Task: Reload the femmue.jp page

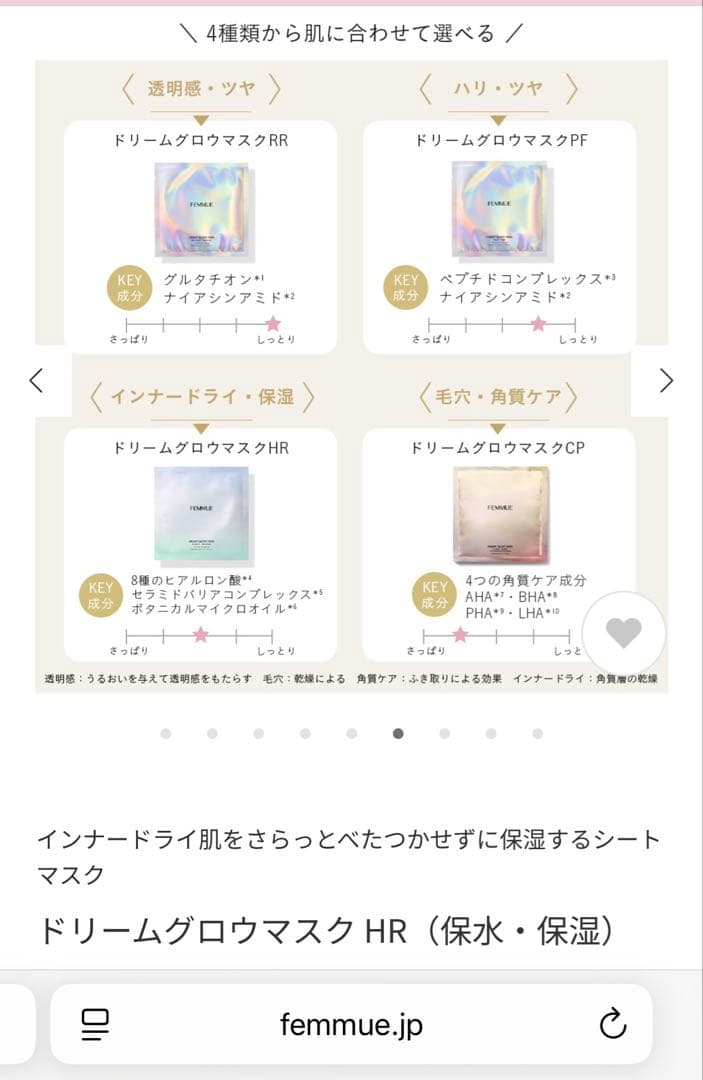Action: 611,1024
